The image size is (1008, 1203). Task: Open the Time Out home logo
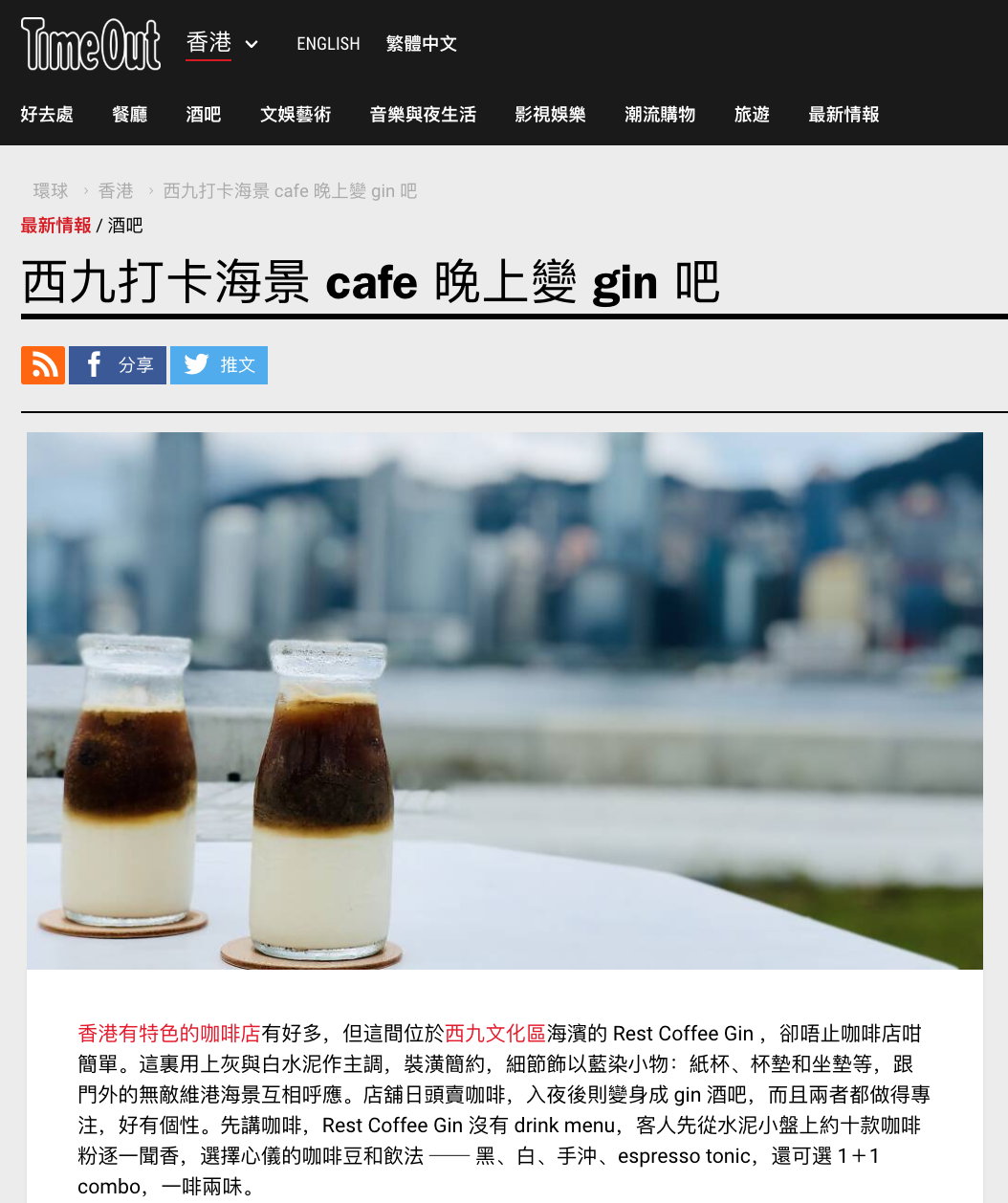click(91, 44)
